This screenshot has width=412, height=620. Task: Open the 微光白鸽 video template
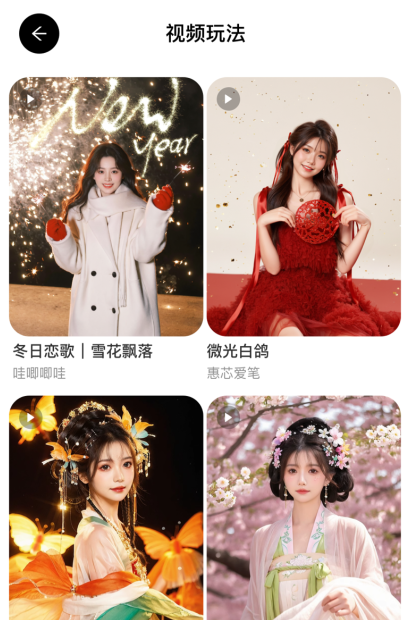tap(304, 206)
